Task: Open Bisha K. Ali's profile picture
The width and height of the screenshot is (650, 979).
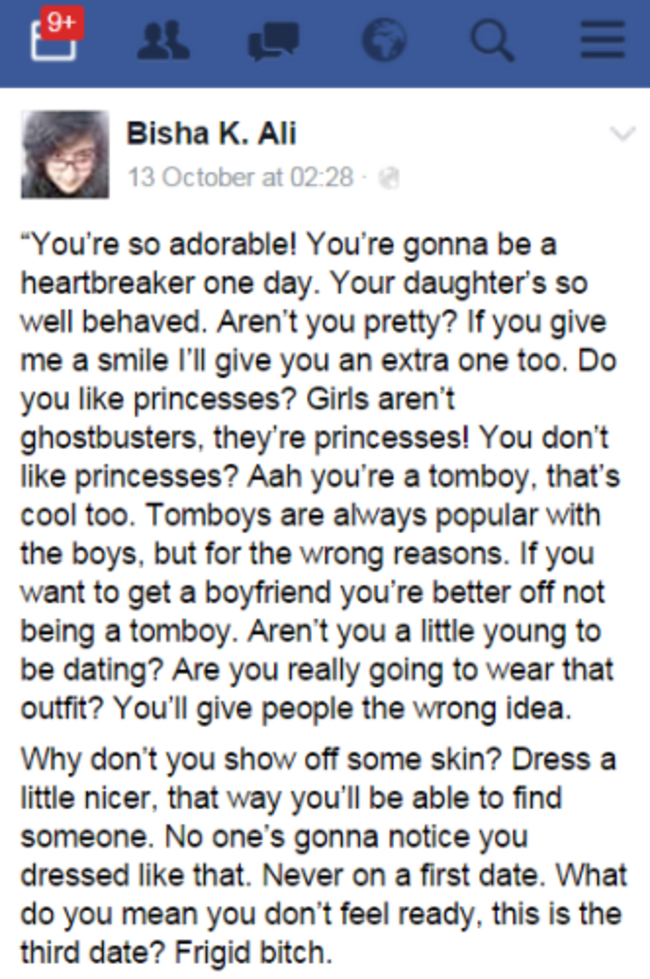Action: point(65,153)
